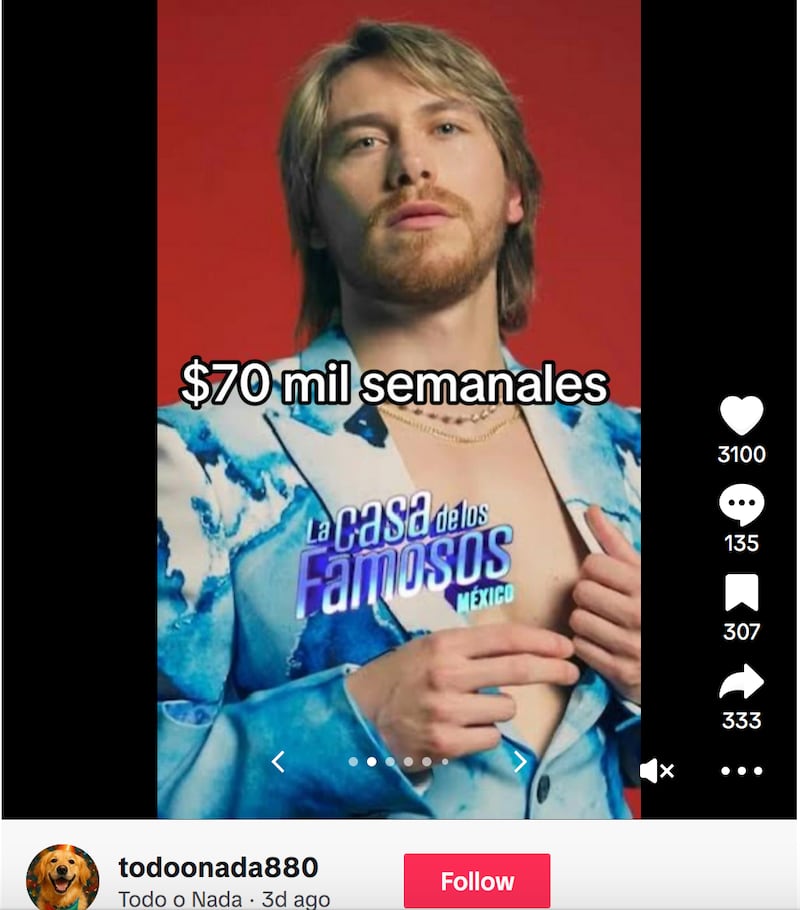The height and width of the screenshot is (910, 800).
Task: Share this post
Action: pos(741,682)
